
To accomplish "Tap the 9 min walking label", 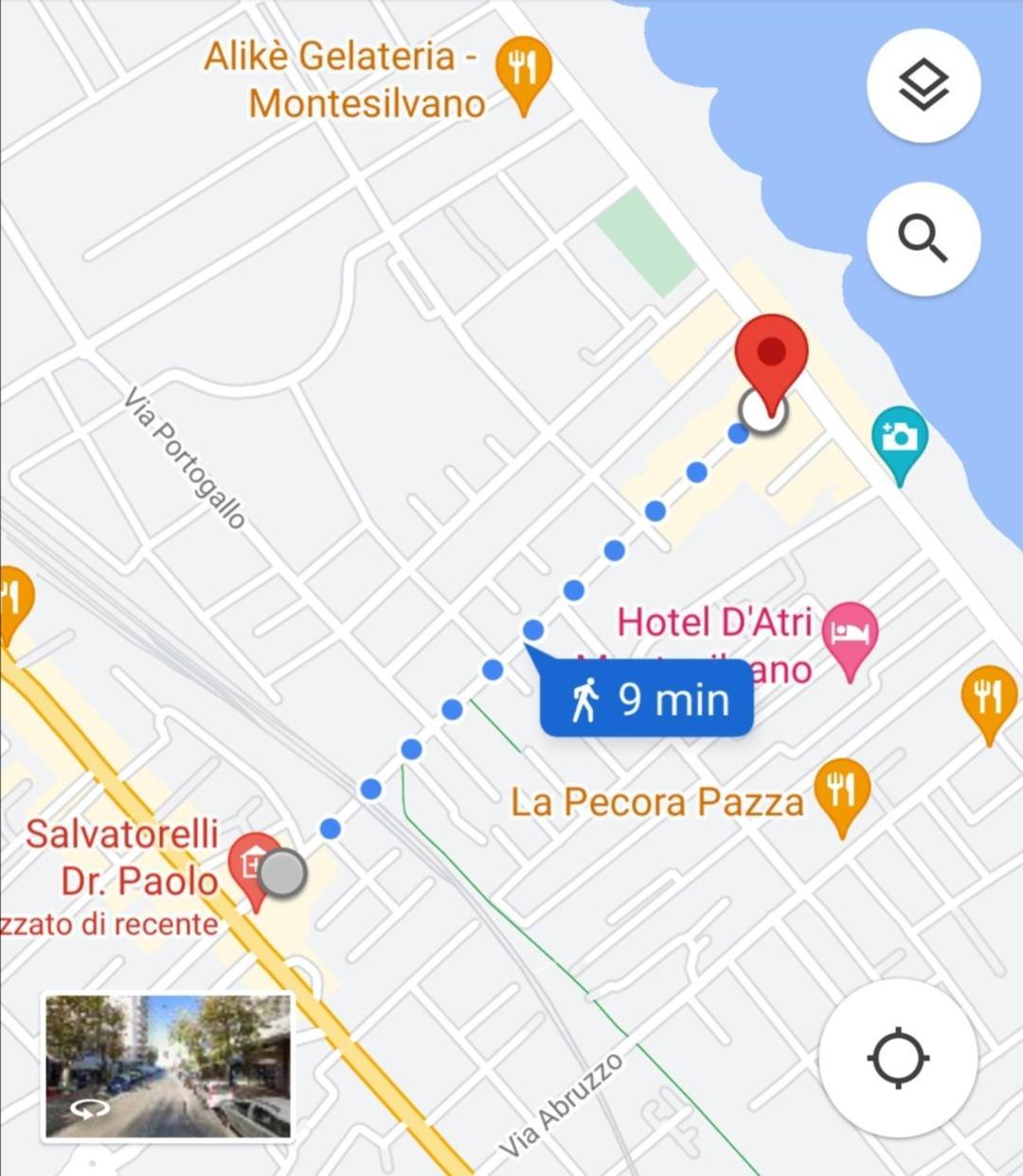I will (x=648, y=702).
